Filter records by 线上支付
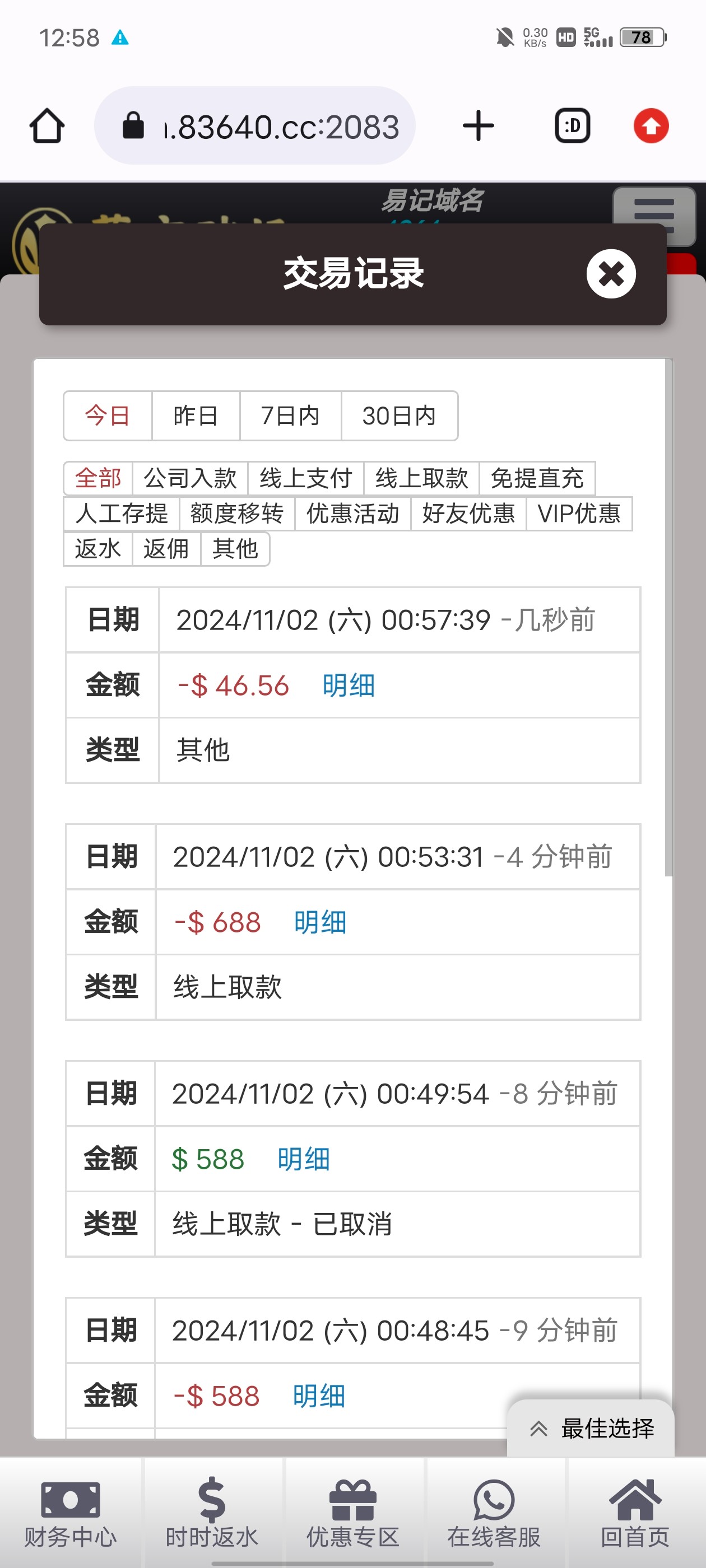 click(x=305, y=478)
